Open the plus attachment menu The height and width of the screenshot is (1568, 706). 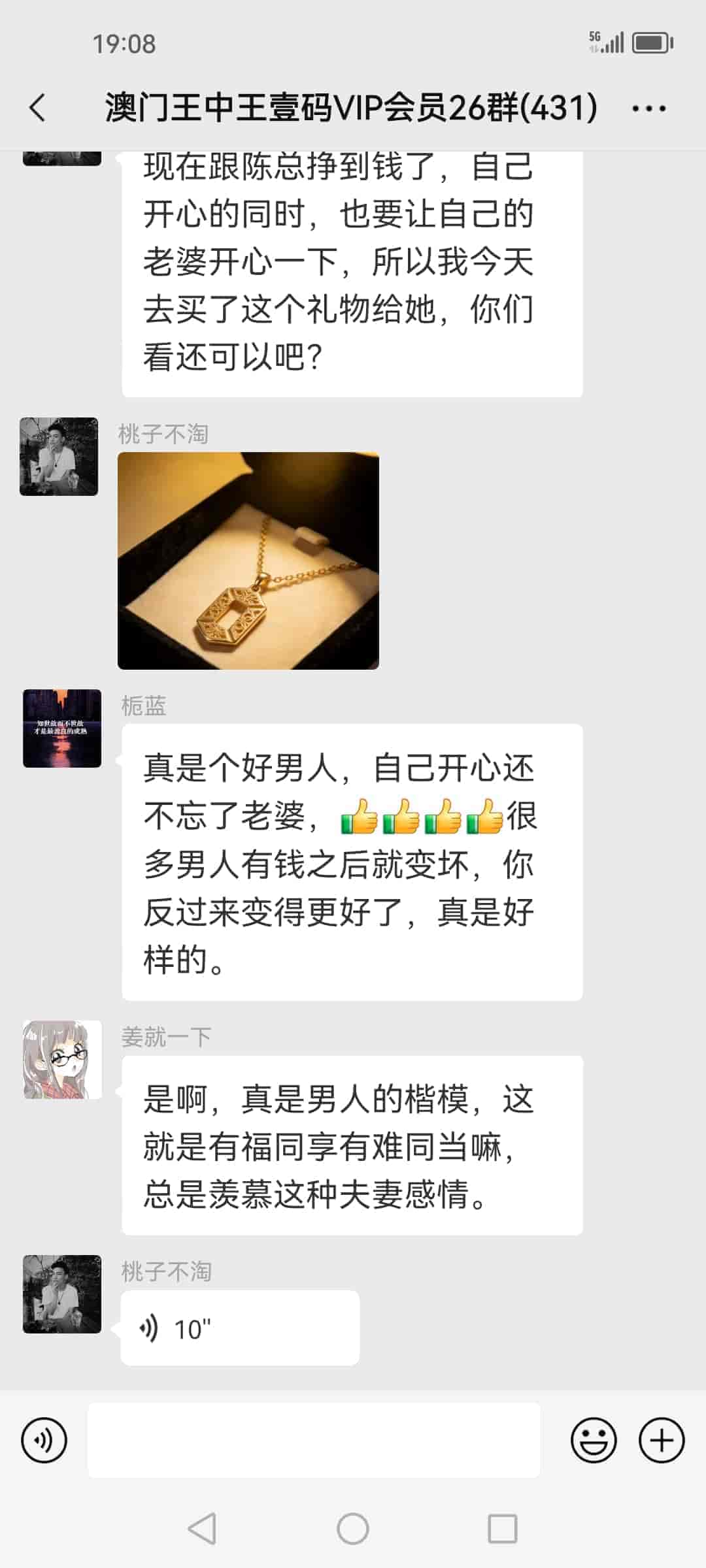pyautogui.click(x=662, y=1440)
